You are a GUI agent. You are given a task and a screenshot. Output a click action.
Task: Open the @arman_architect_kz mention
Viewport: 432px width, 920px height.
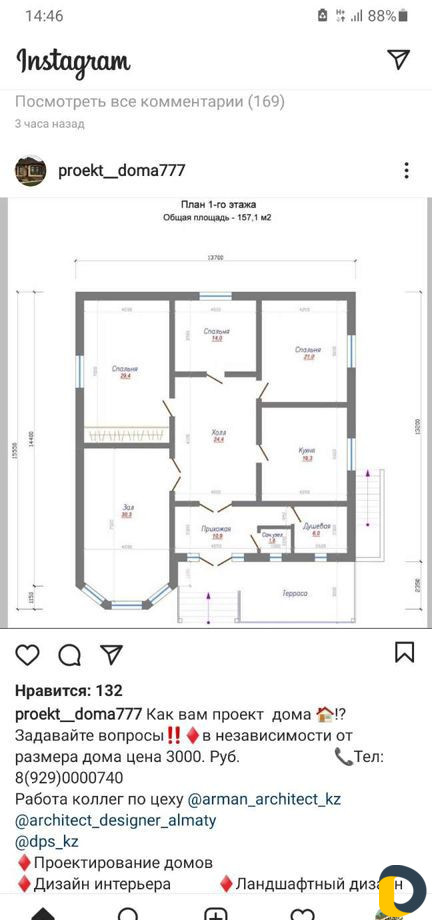[264, 799]
